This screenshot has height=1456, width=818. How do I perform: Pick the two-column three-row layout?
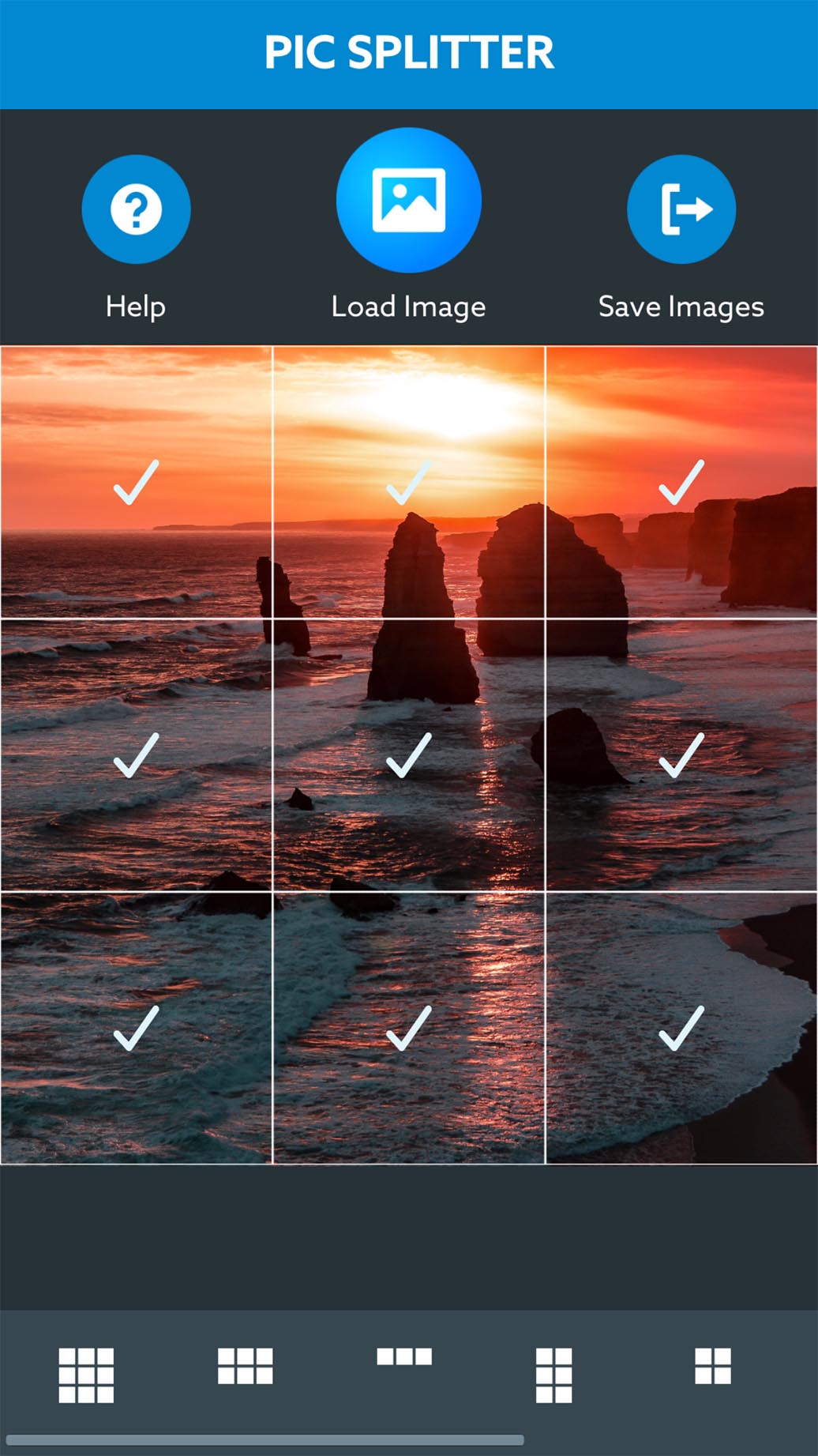(553, 1375)
